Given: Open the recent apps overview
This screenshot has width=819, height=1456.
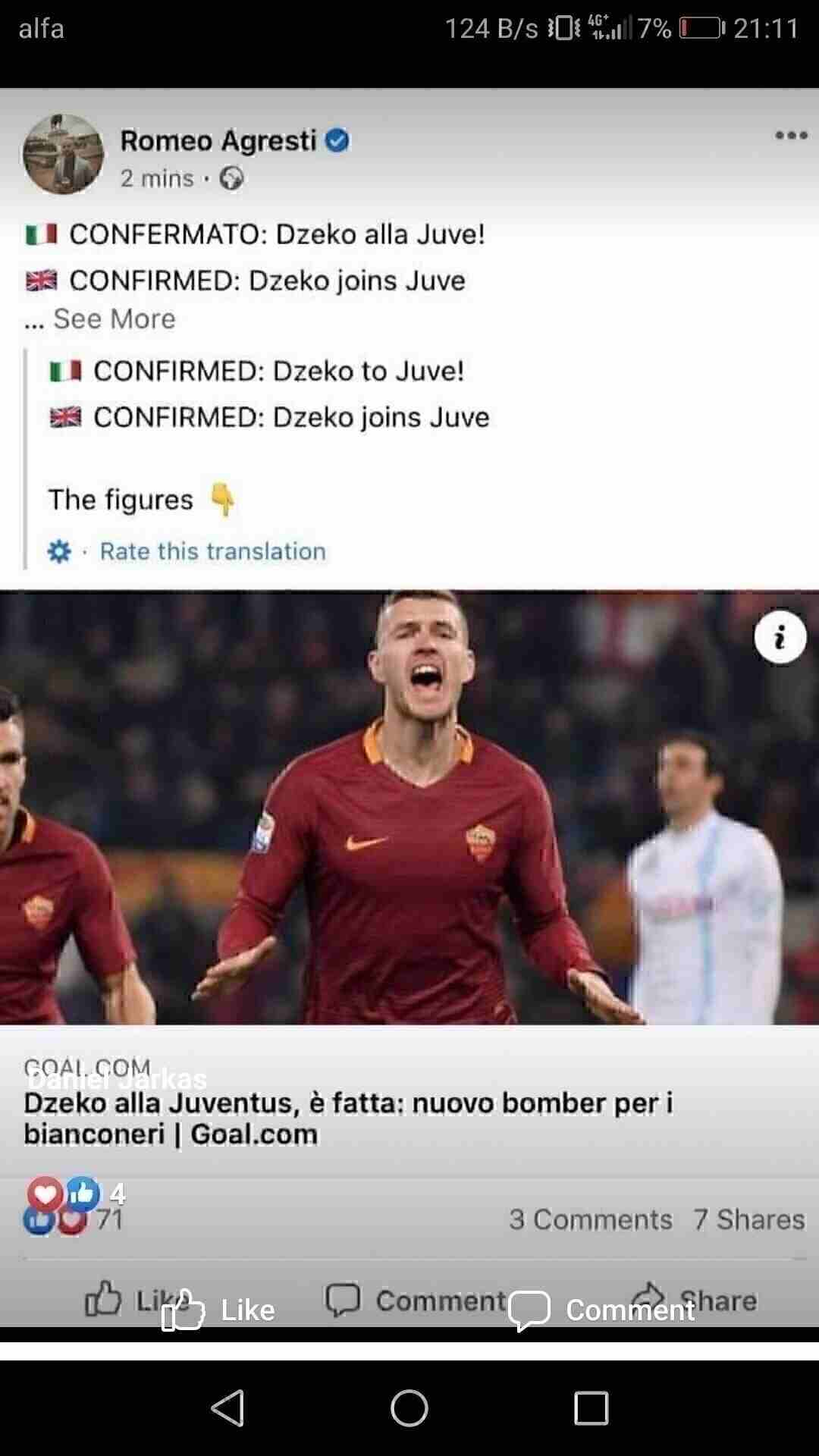Looking at the screenshot, I should pos(591,1408).
